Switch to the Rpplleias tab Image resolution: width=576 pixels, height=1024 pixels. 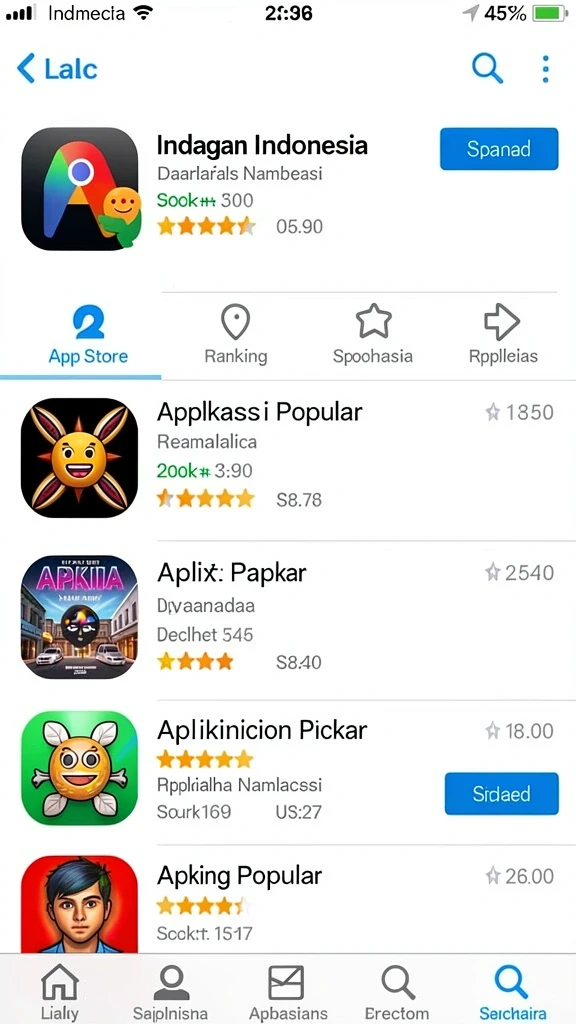(503, 336)
